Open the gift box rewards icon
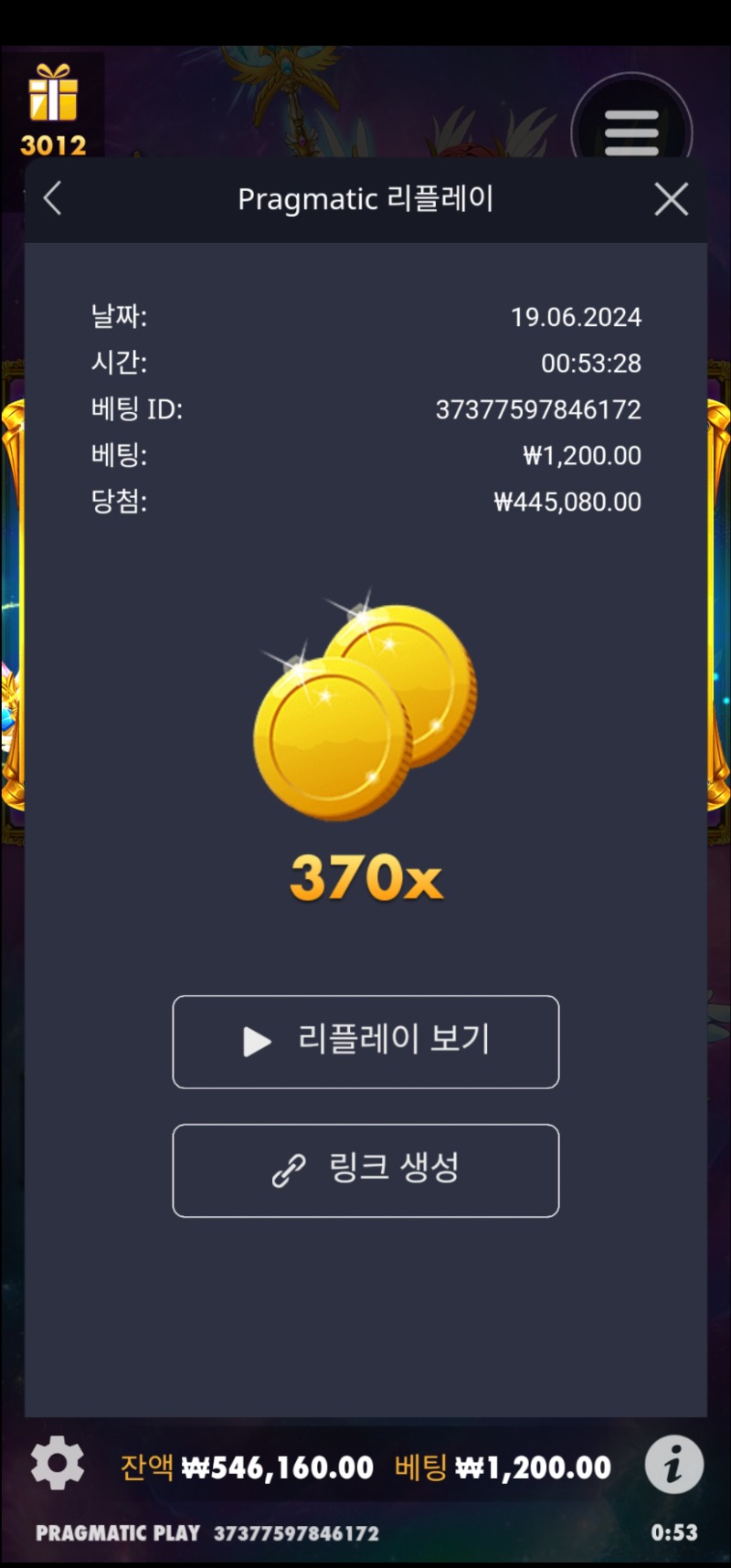The image size is (731, 1568). point(53,109)
